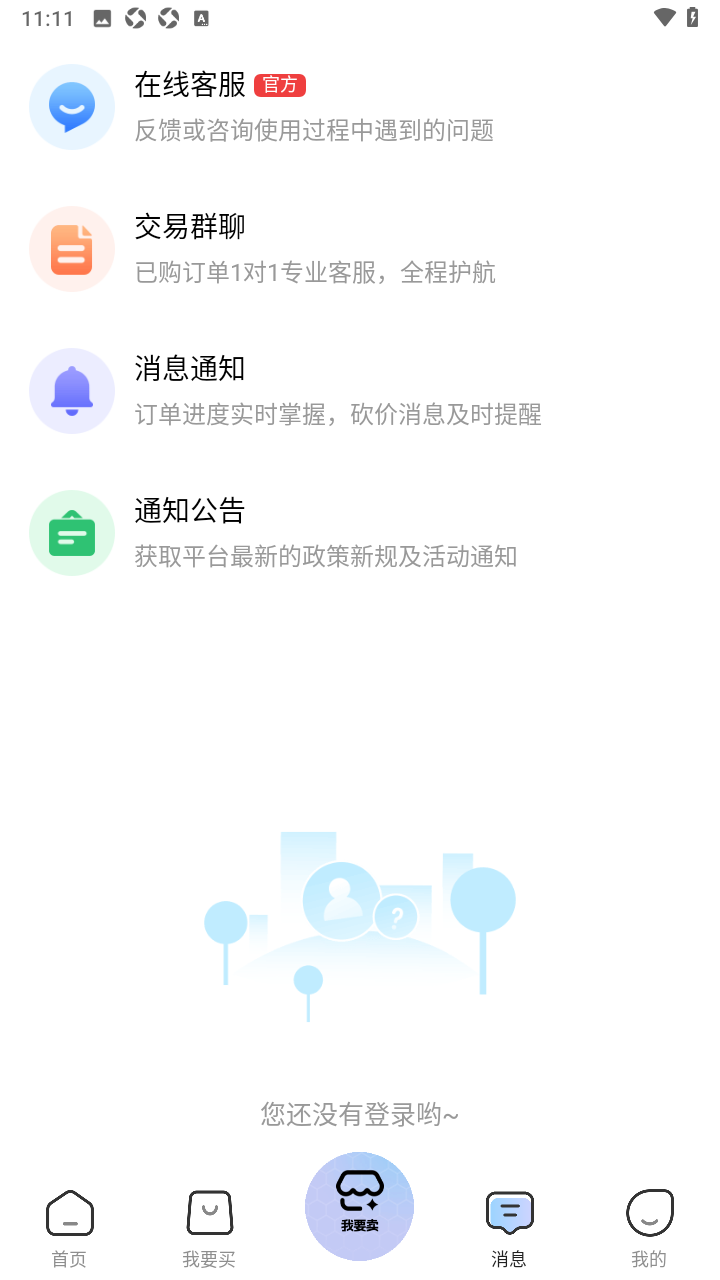Image resolution: width=720 pixels, height=1280 pixels.
Task: Select the 消息 tab
Action: (509, 1229)
